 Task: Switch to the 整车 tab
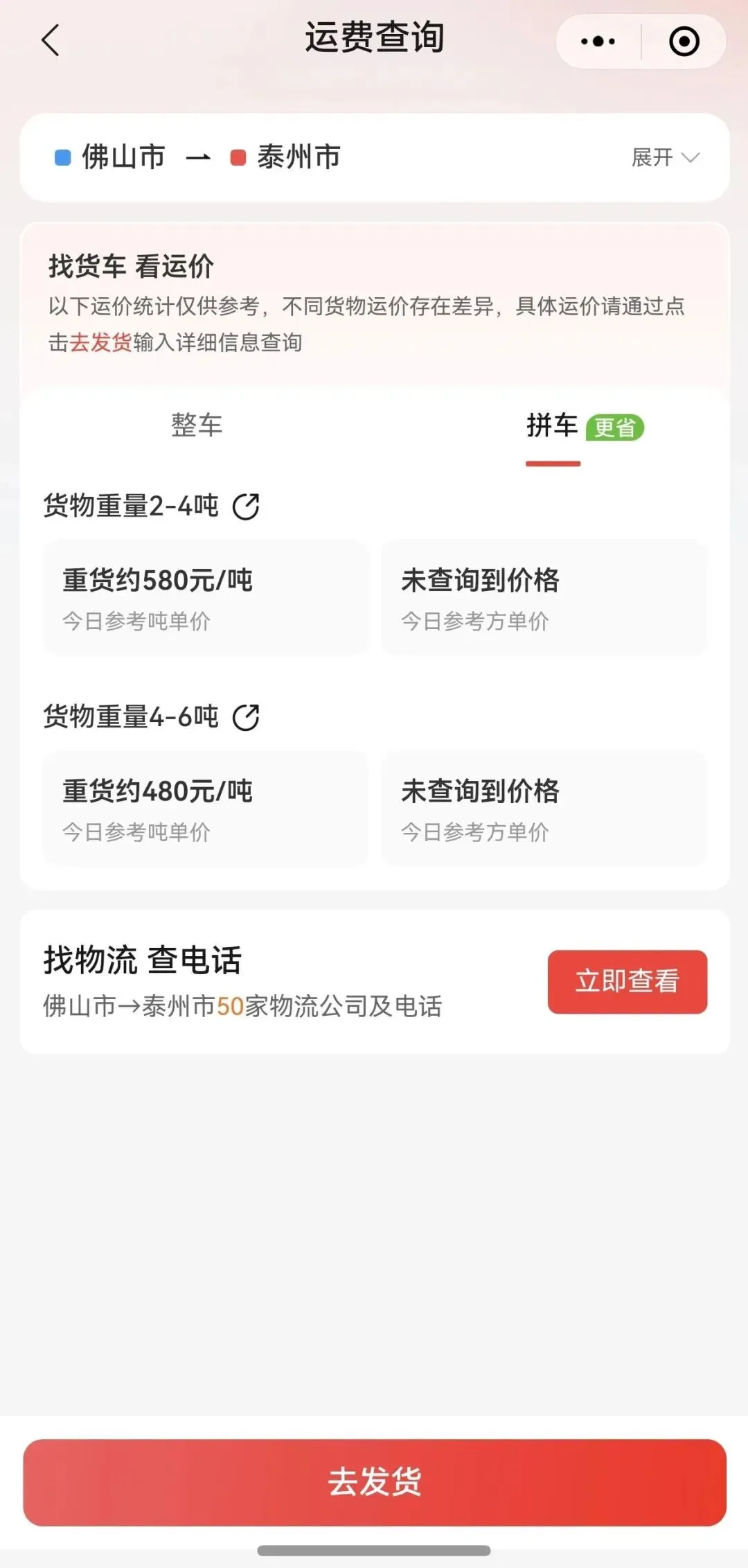[x=197, y=425]
